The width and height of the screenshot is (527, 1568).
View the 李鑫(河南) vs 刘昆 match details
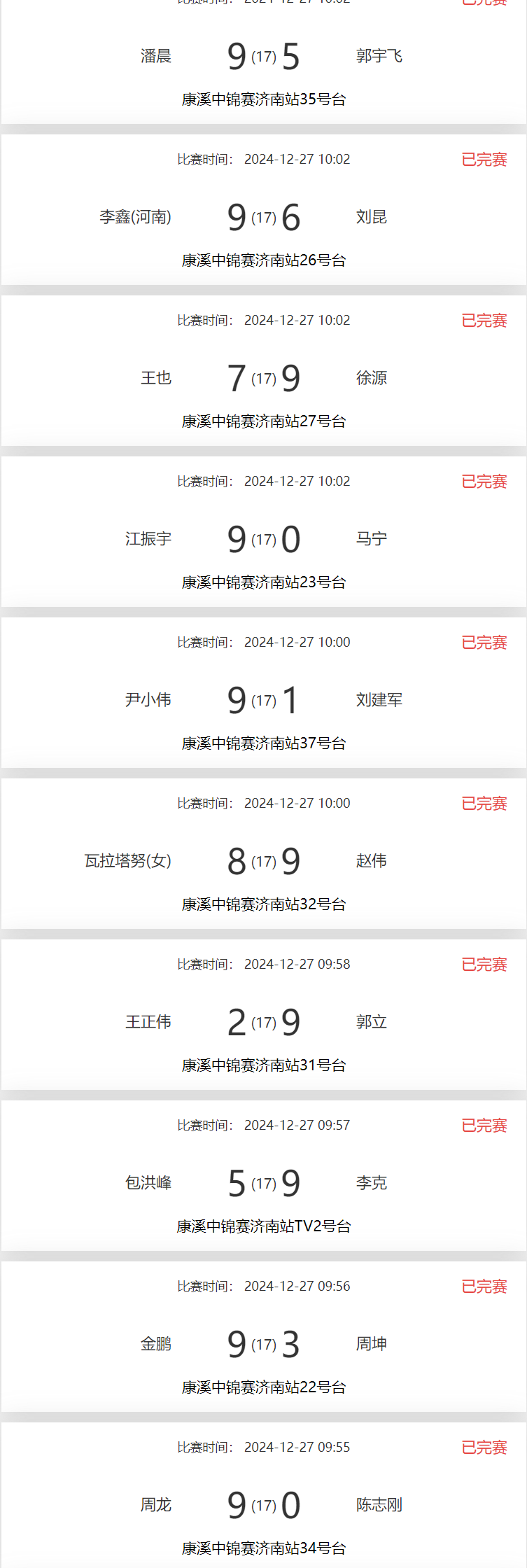tap(264, 217)
